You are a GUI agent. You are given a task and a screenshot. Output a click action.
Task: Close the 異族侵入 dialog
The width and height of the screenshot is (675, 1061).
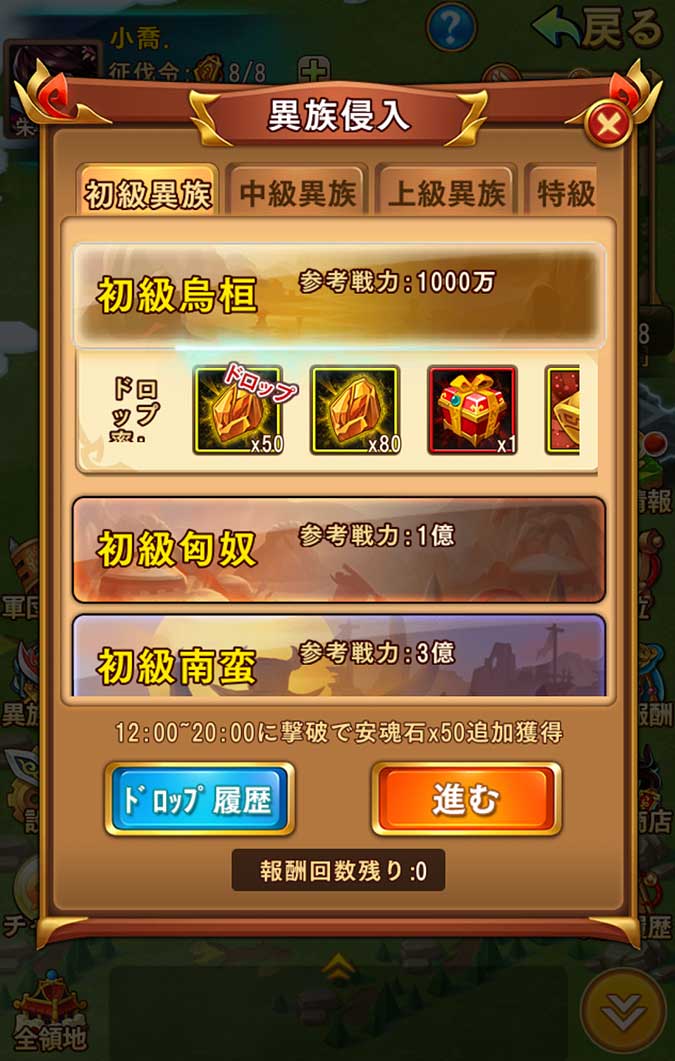(607, 126)
